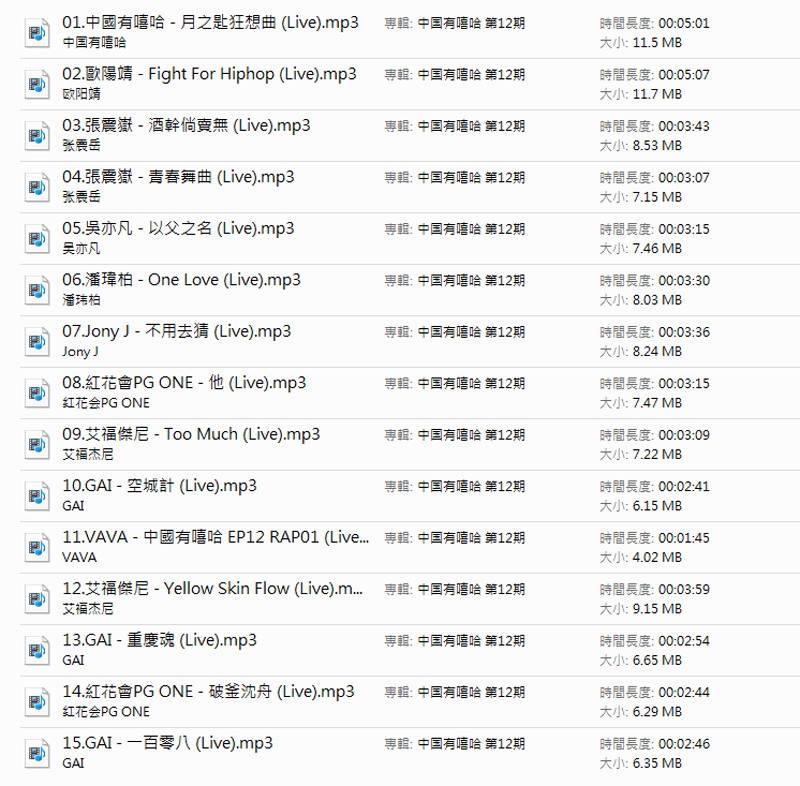Open 07.Jony J - 不用去猜 (Live).mp3

176,331
